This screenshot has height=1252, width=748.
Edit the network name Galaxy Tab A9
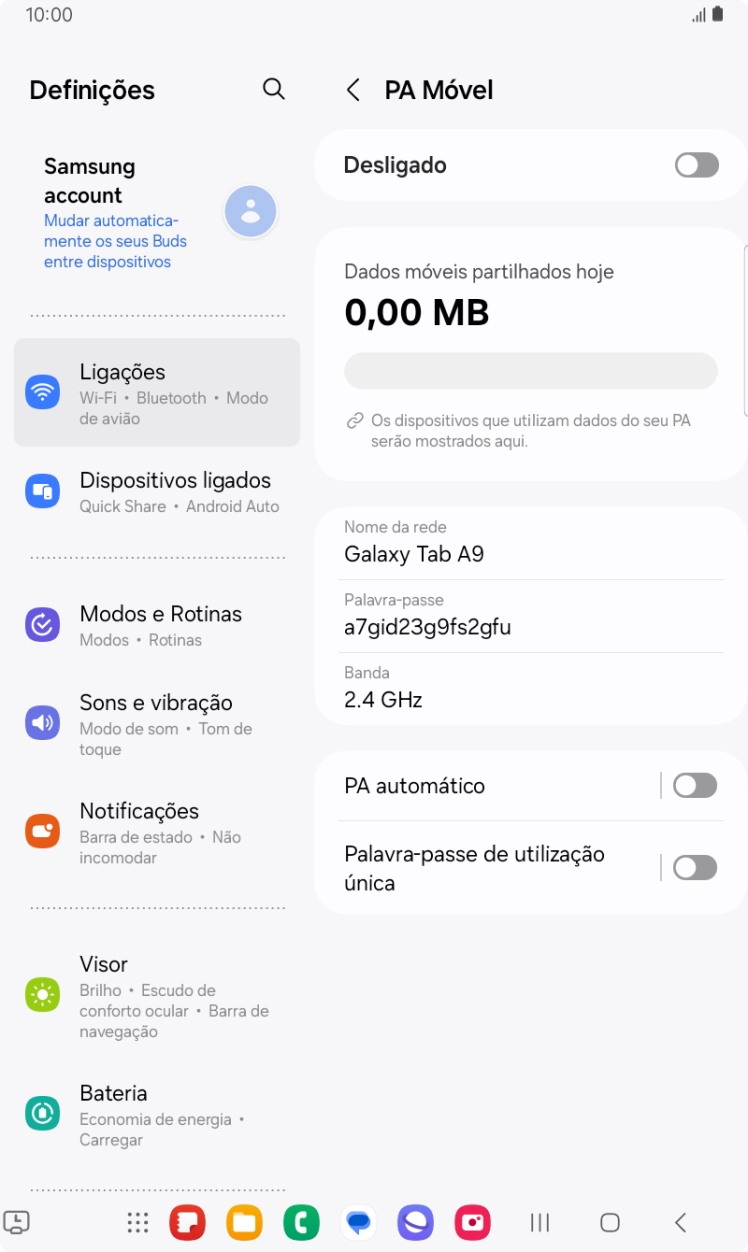(518, 543)
